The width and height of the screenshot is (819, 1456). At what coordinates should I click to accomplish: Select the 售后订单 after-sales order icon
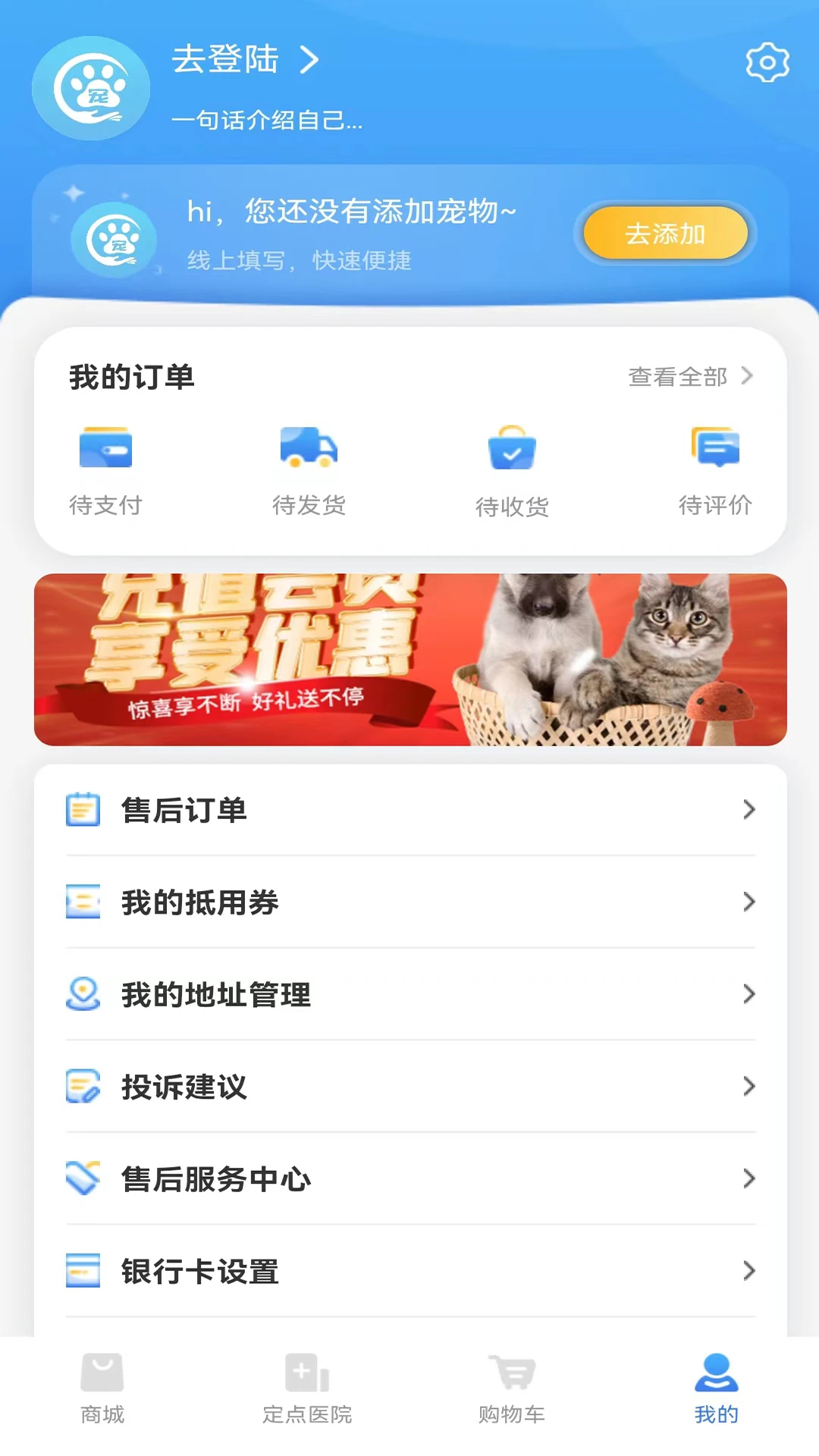coord(83,810)
